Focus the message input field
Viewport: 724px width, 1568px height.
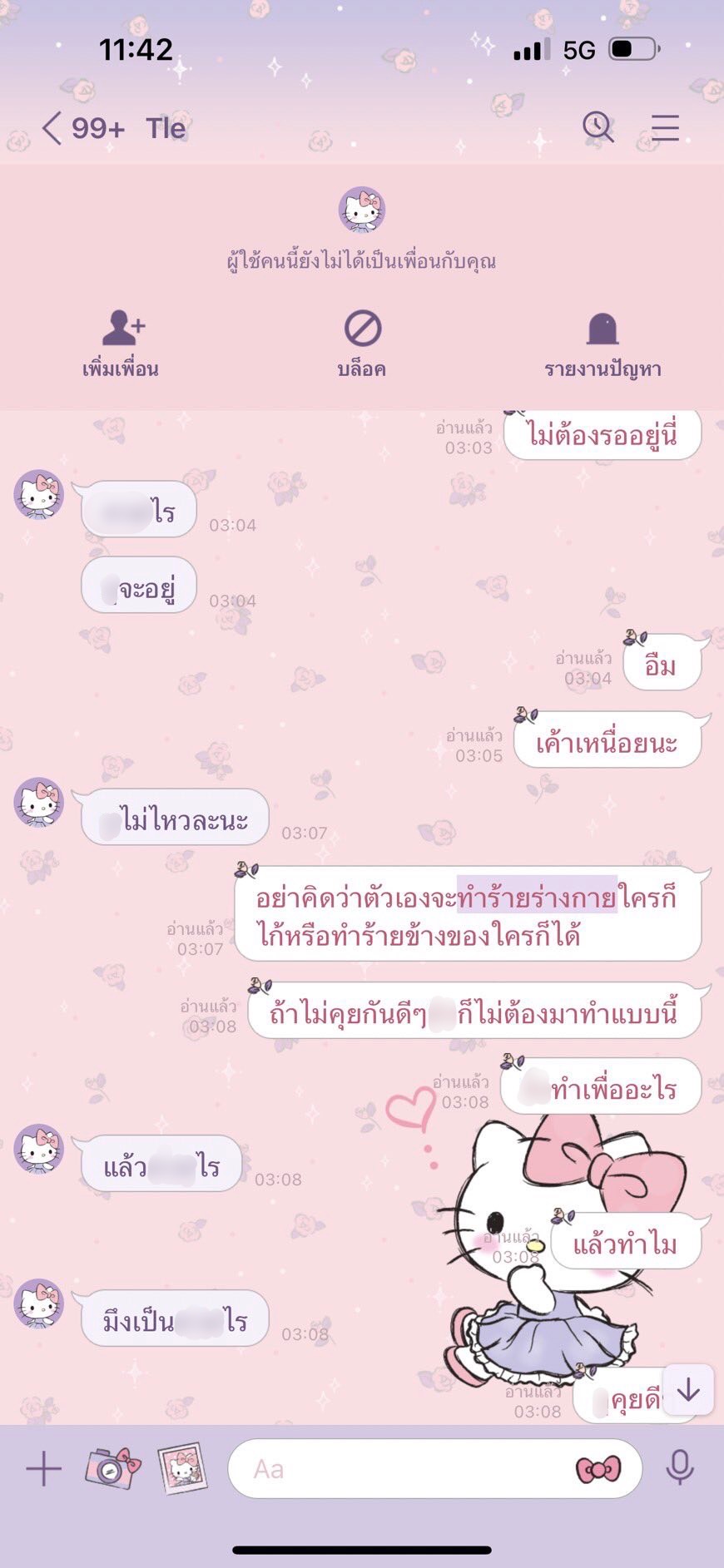point(399,1469)
